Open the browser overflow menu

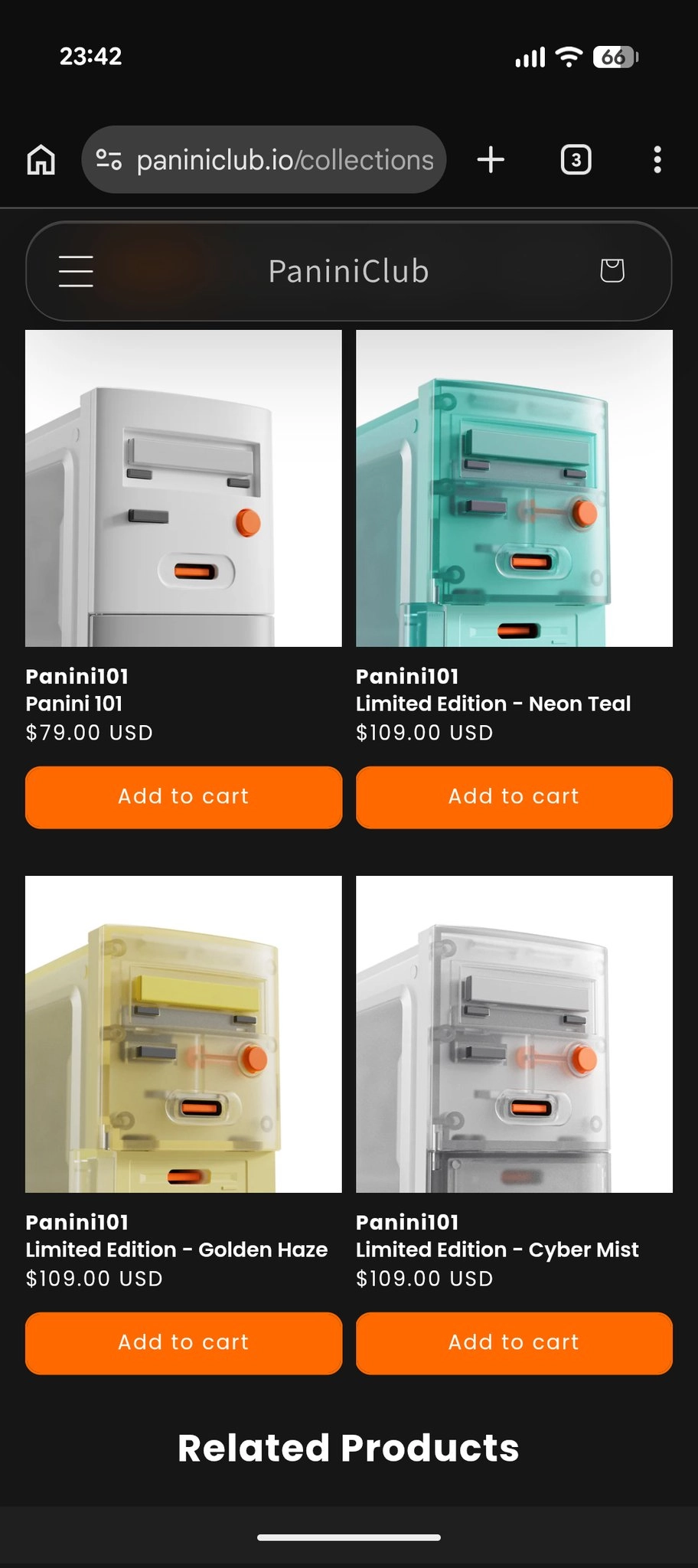click(657, 159)
